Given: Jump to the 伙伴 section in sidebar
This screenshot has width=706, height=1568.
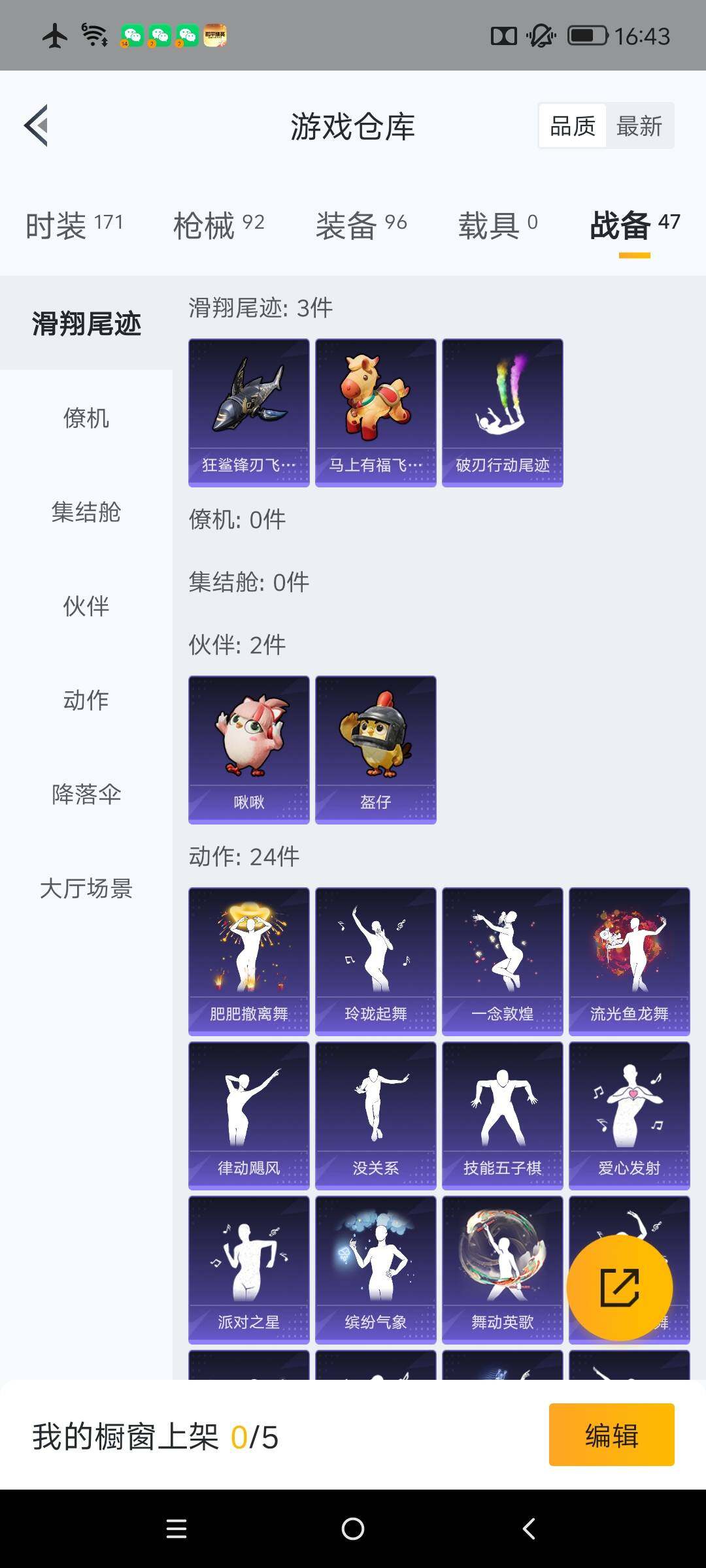Looking at the screenshot, I should pyautogui.click(x=85, y=607).
